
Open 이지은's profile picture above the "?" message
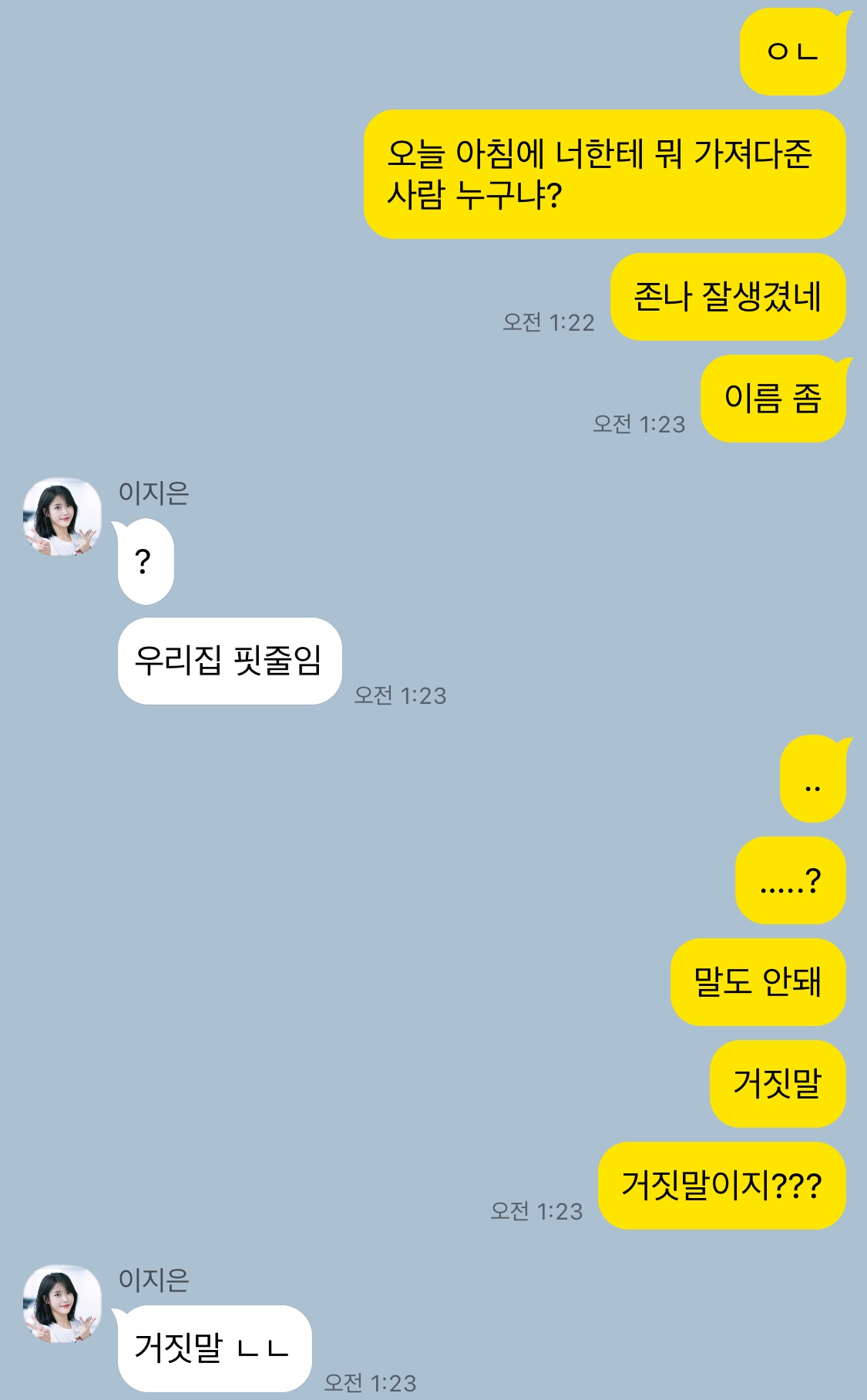tap(62, 517)
